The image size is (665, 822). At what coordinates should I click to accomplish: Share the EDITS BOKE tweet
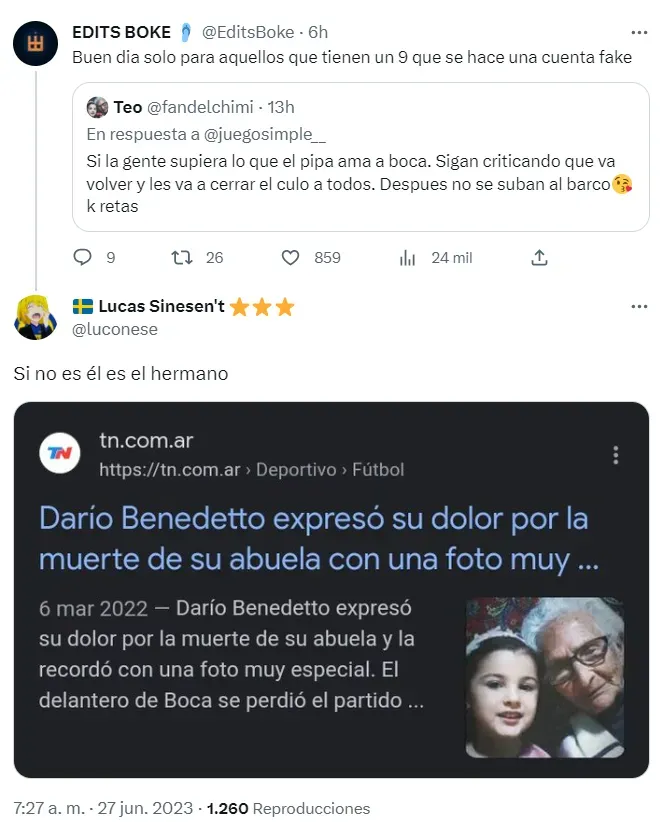(540, 258)
